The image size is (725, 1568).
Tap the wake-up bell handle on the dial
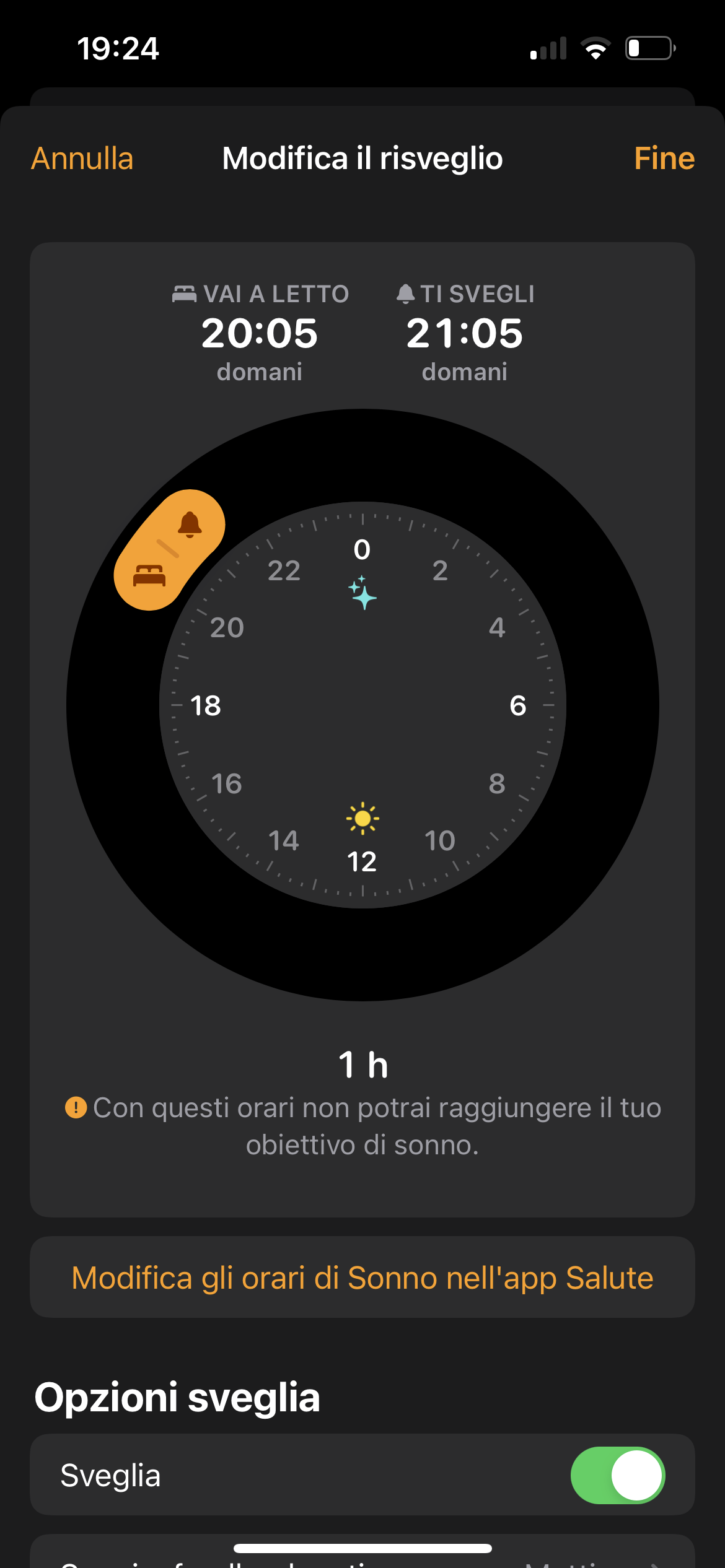[190, 525]
